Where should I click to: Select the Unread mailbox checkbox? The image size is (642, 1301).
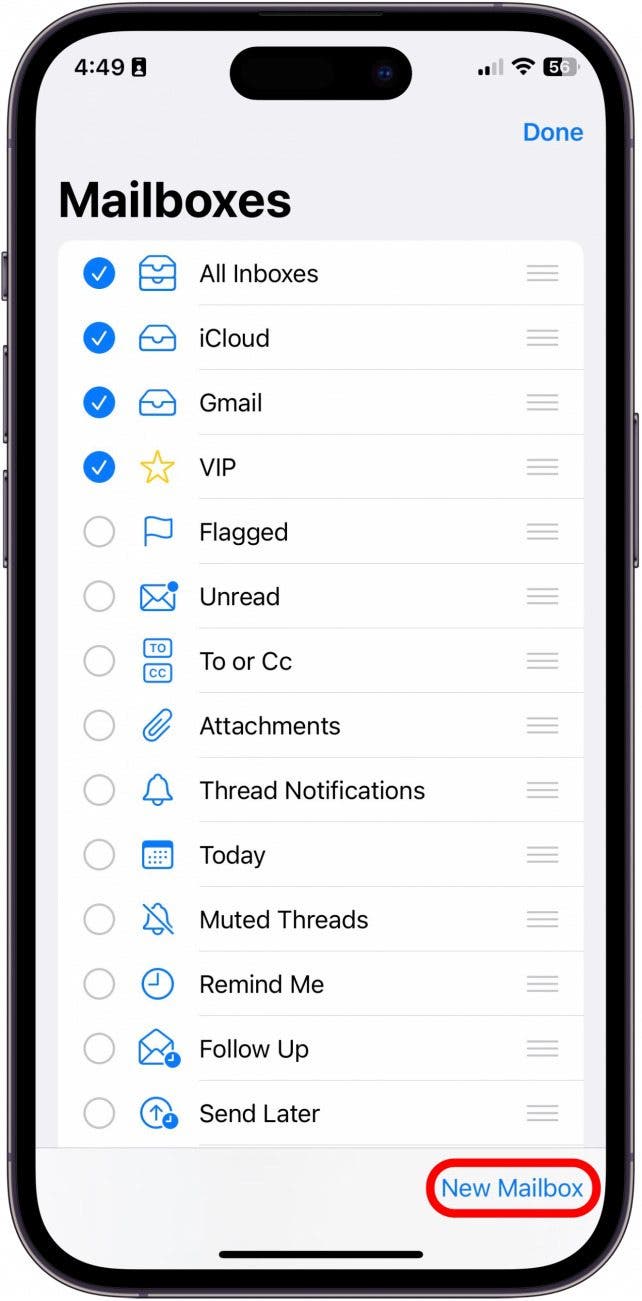pyautogui.click(x=99, y=597)
